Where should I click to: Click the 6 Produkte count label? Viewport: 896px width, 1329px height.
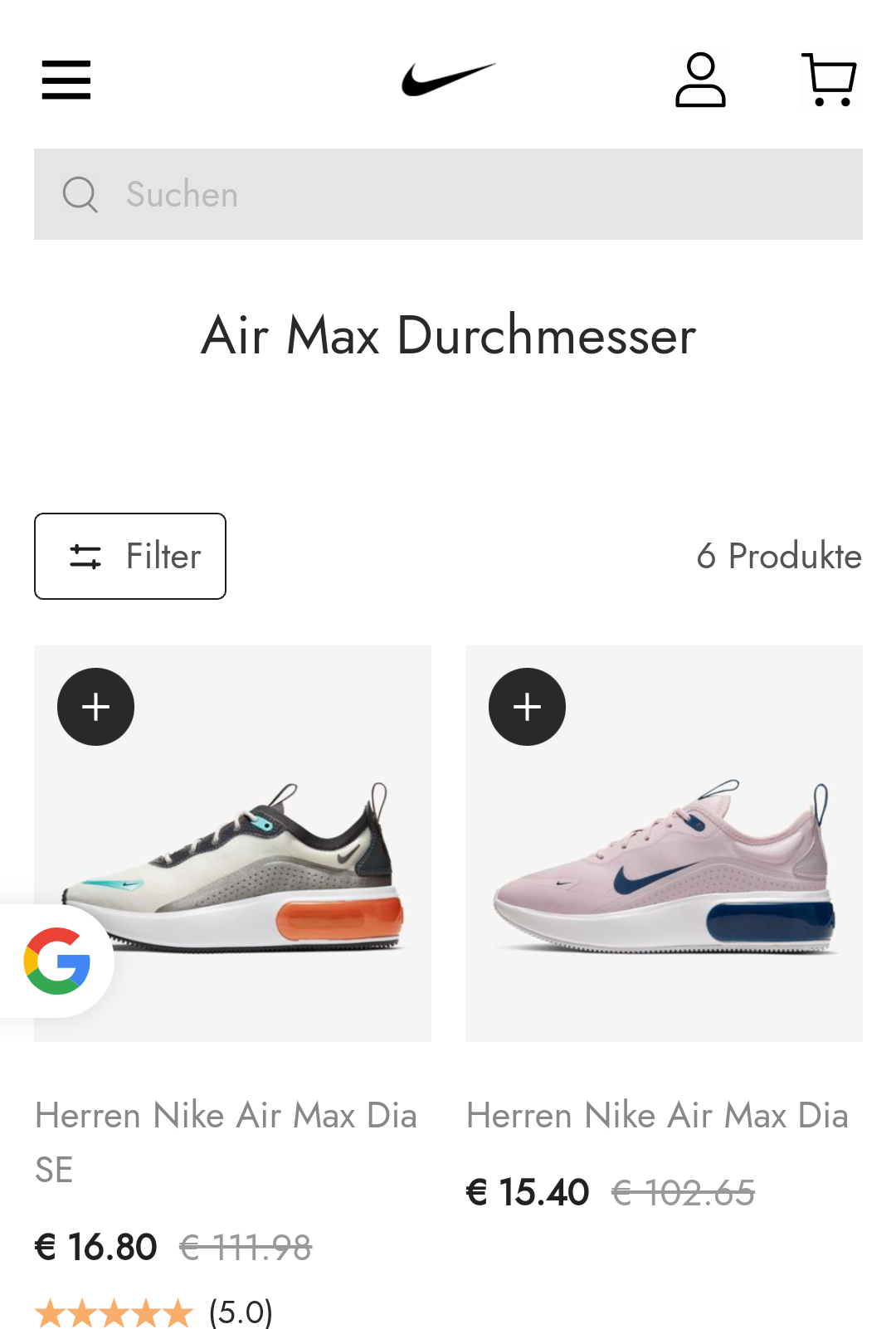779,556
